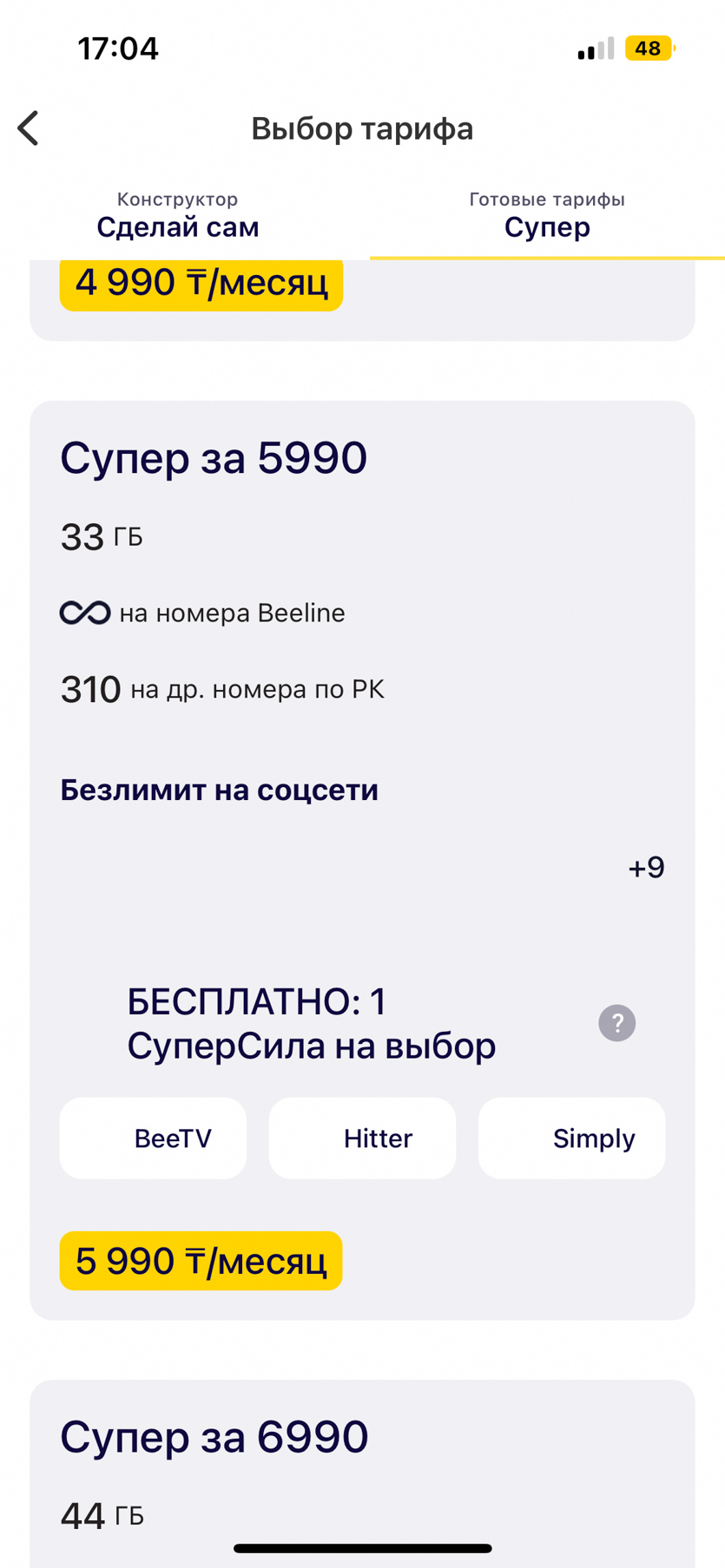Tap the БЕСПЛАТНО: 1 СуперСила text
This screenshot has height=1568, width=725.
(x=311, y=1023)
